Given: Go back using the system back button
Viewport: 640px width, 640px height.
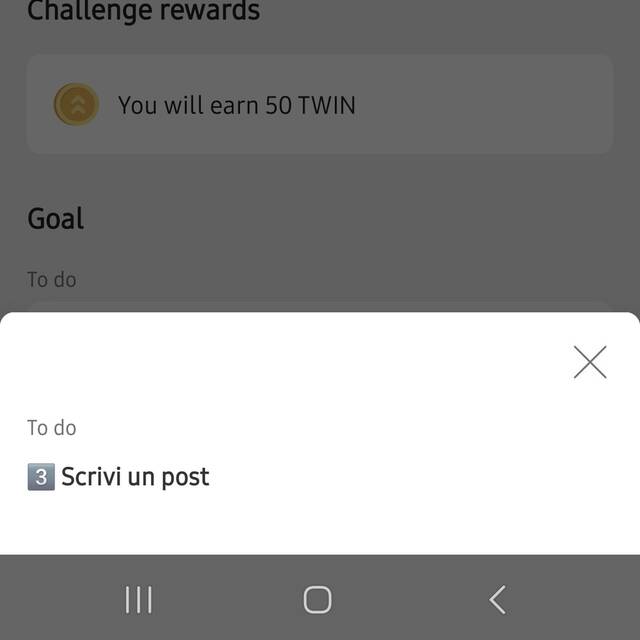Looking at the screenshot, I should (x=497, y=599).
